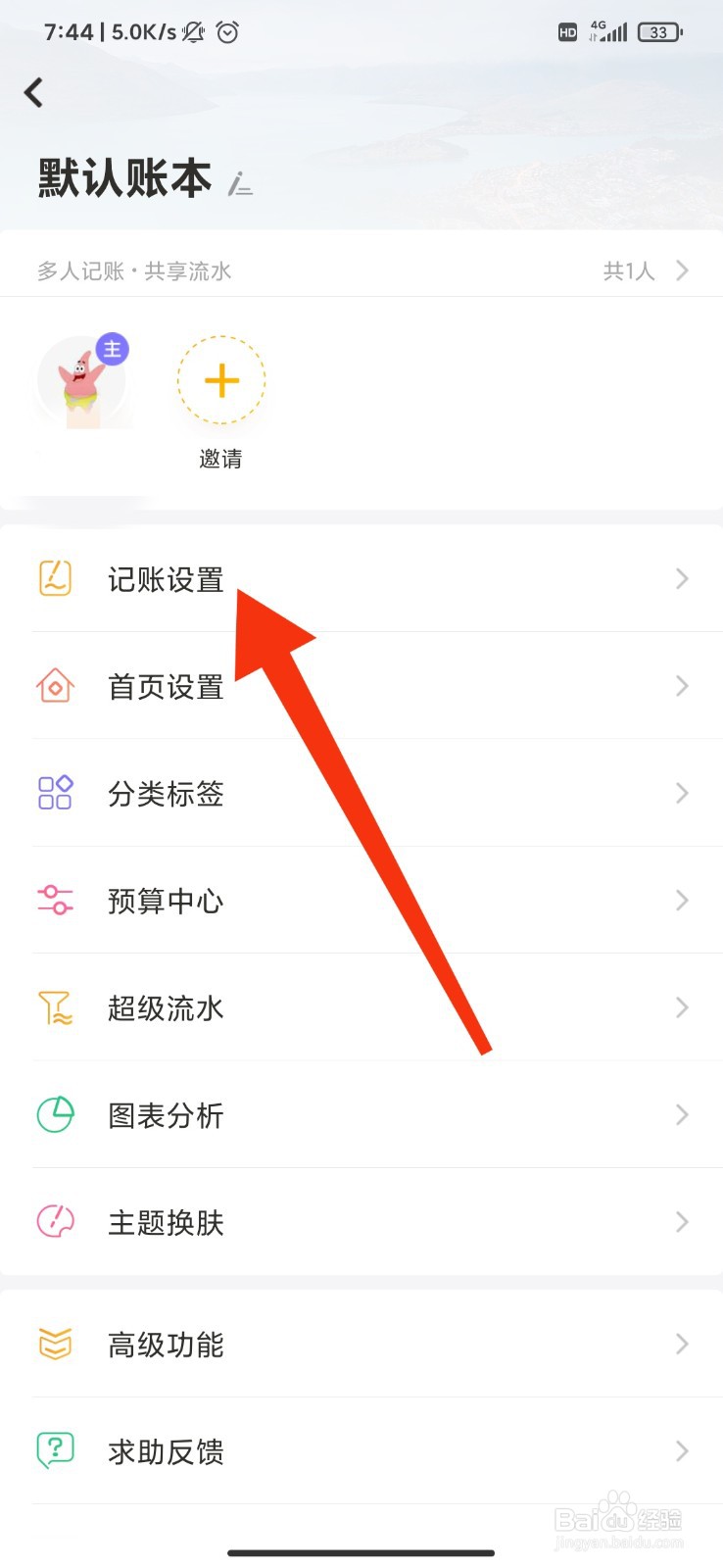Open 预算中心 via the sliders icon
The image size is (723, 1568).
point(56,901)
